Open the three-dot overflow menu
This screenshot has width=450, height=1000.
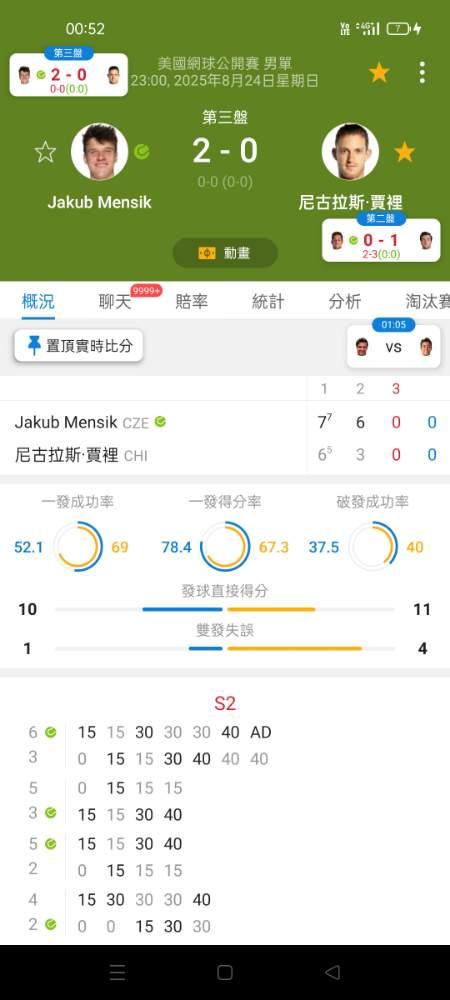pyautogui.click(x=422, y=73)
